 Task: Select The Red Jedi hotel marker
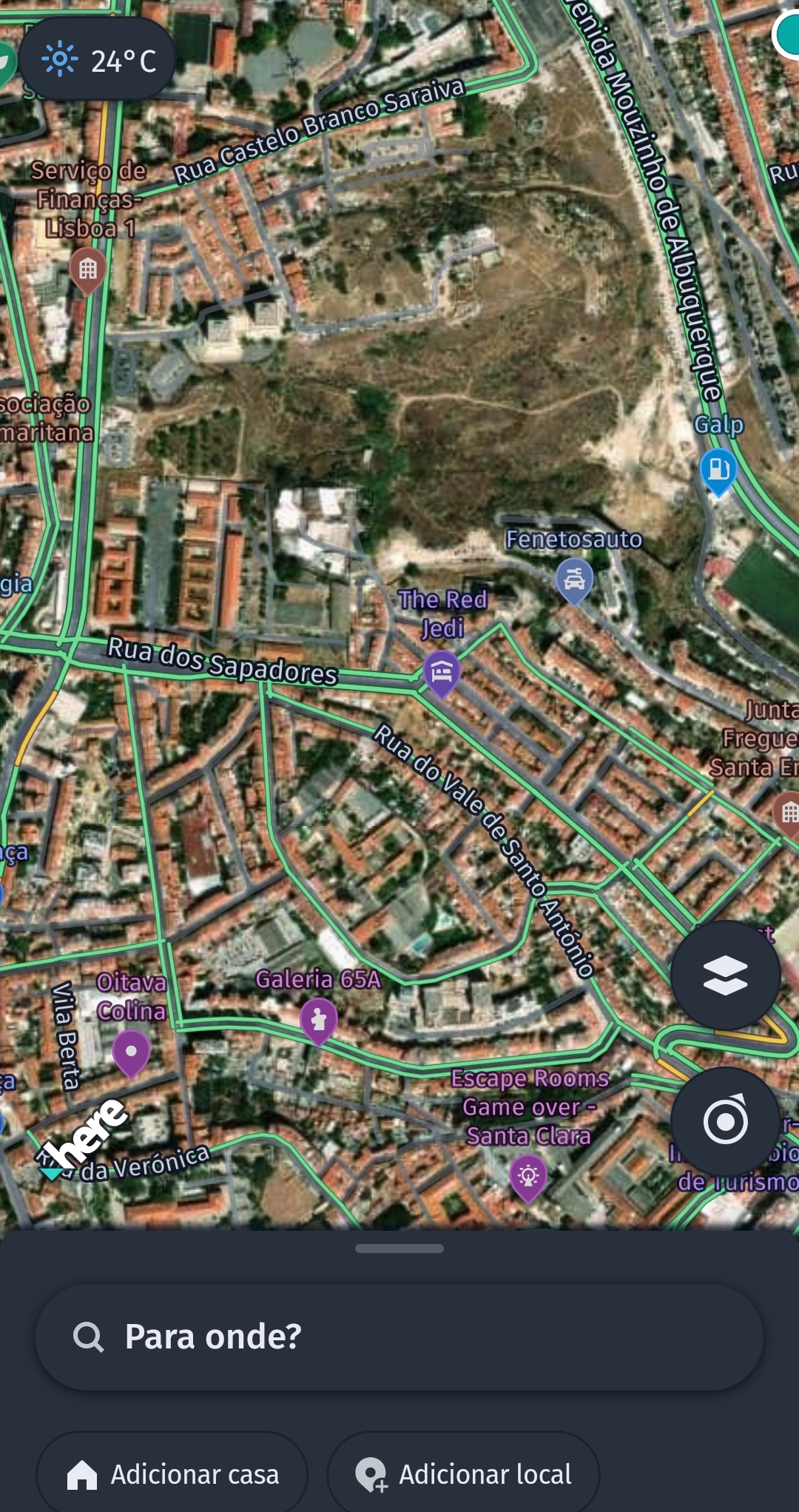click(x=442, y=674)
